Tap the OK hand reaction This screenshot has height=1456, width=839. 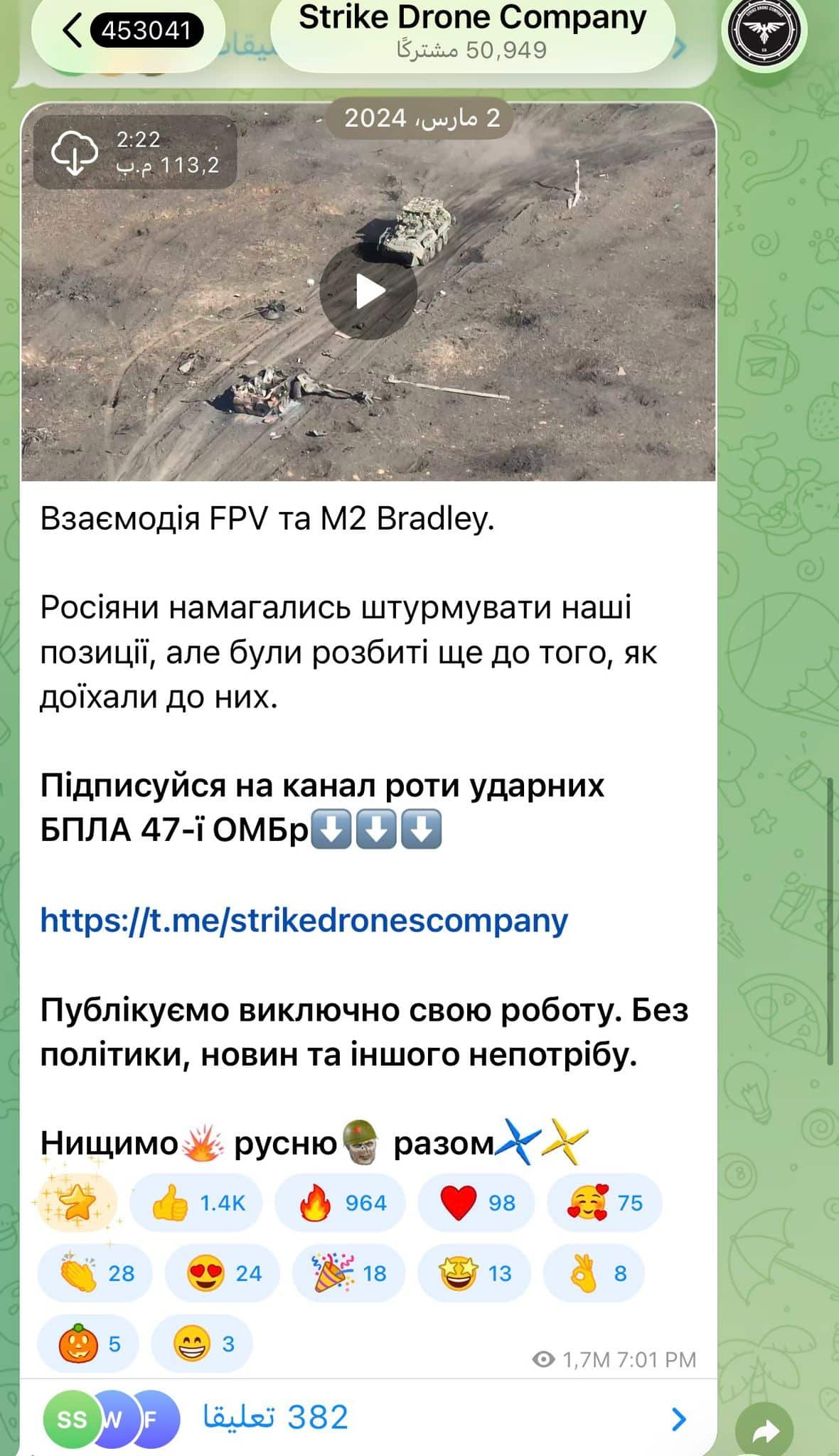pos(594,1273)
